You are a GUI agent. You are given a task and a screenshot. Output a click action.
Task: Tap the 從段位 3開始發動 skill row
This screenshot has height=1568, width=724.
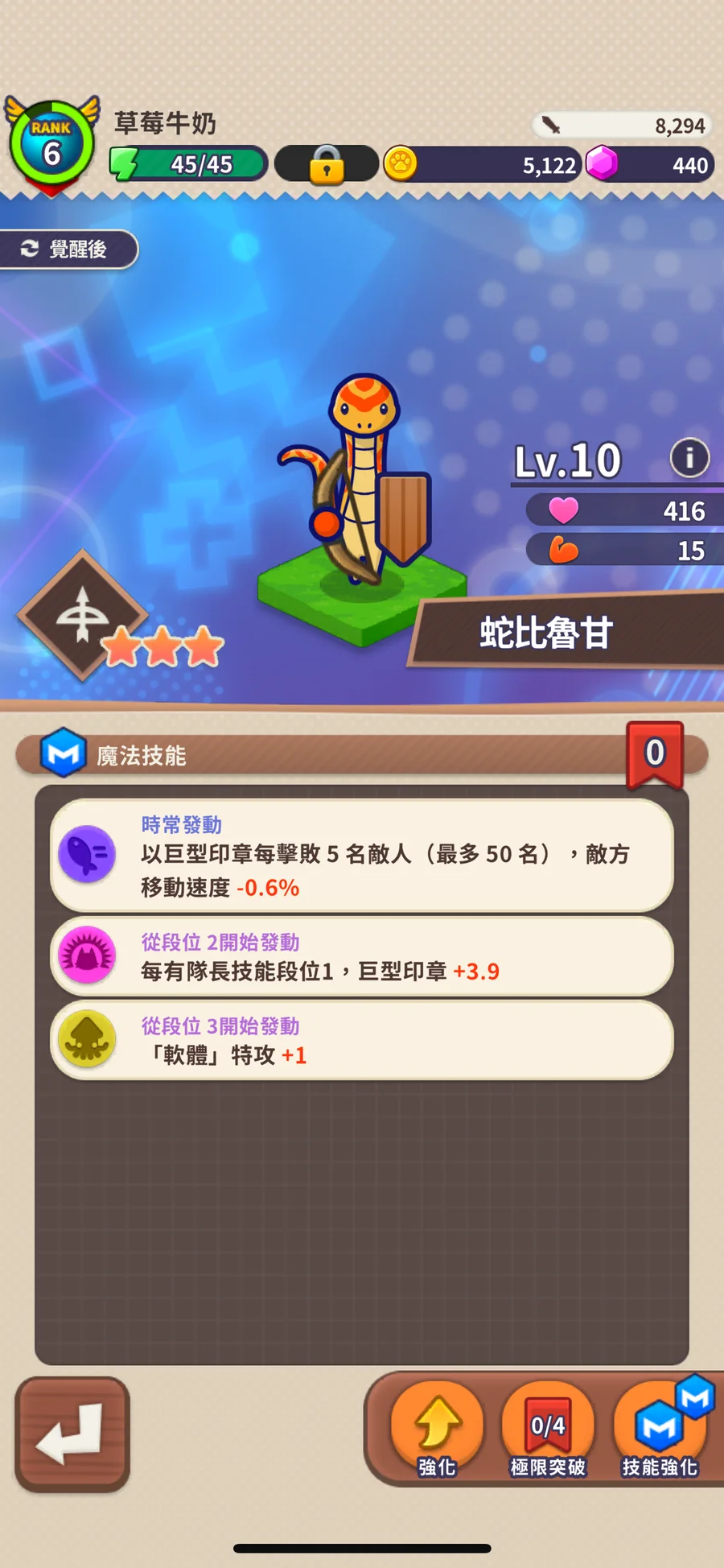coord(362,1041)
